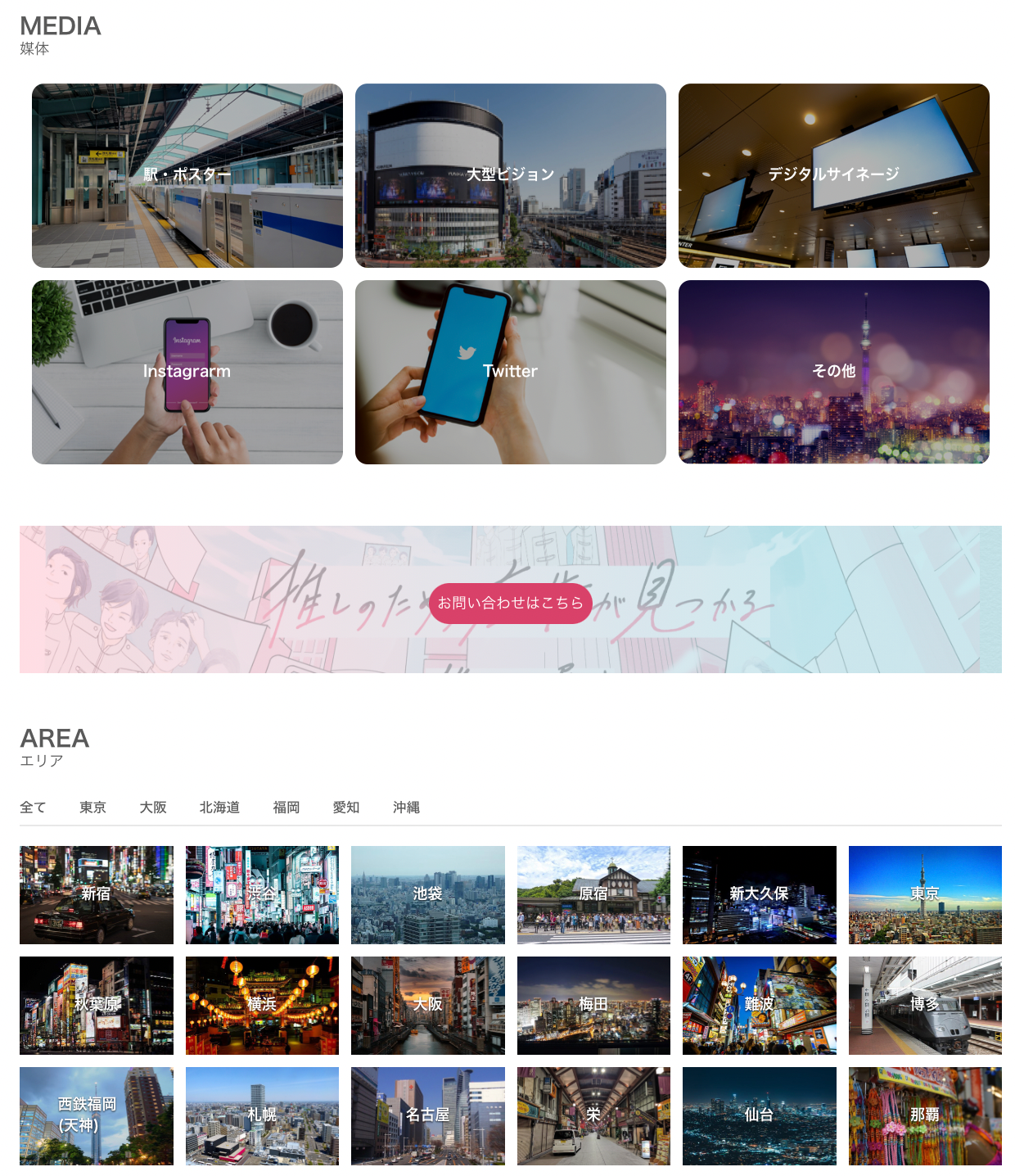Switch to the 沖縄 area tab
Viewport: 1015px width, 1176px height.
click(x=406, y=807)
